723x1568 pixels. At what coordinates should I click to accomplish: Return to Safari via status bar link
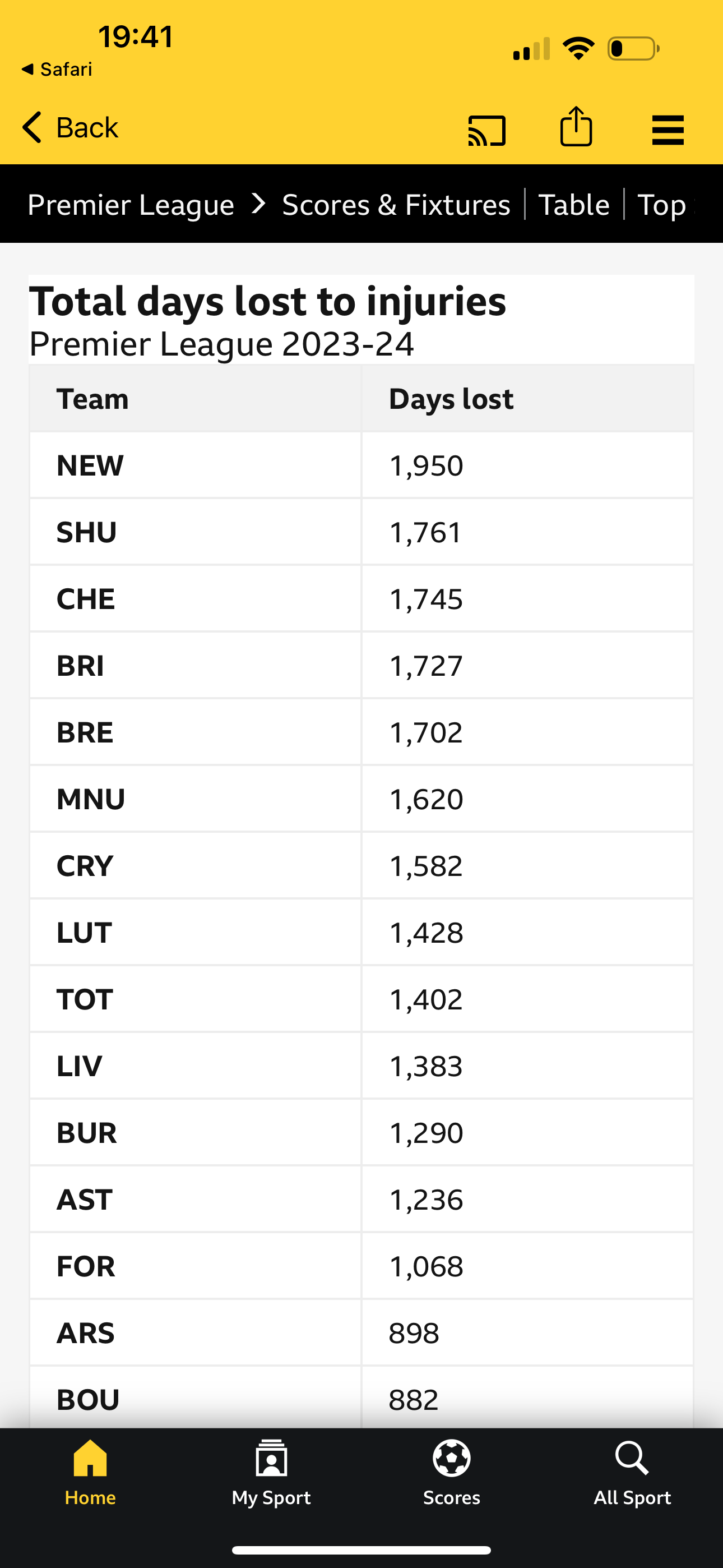57,70
